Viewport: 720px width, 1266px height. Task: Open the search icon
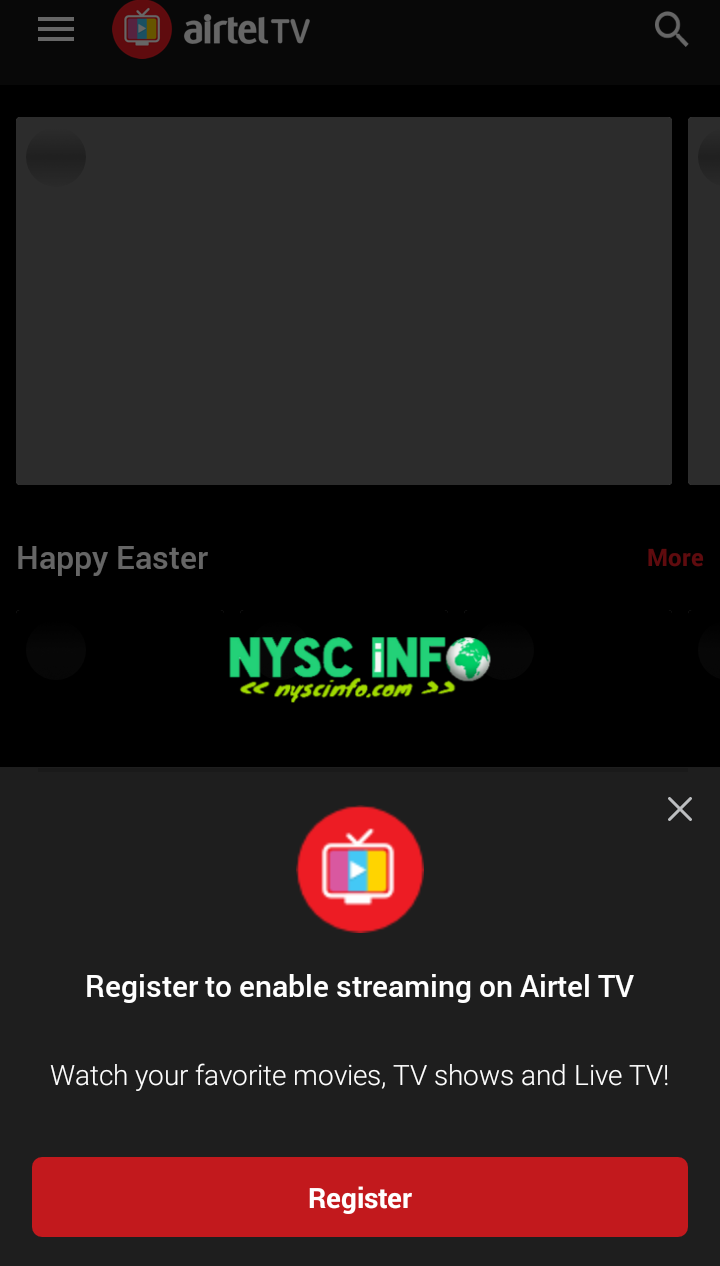point(671,30)
